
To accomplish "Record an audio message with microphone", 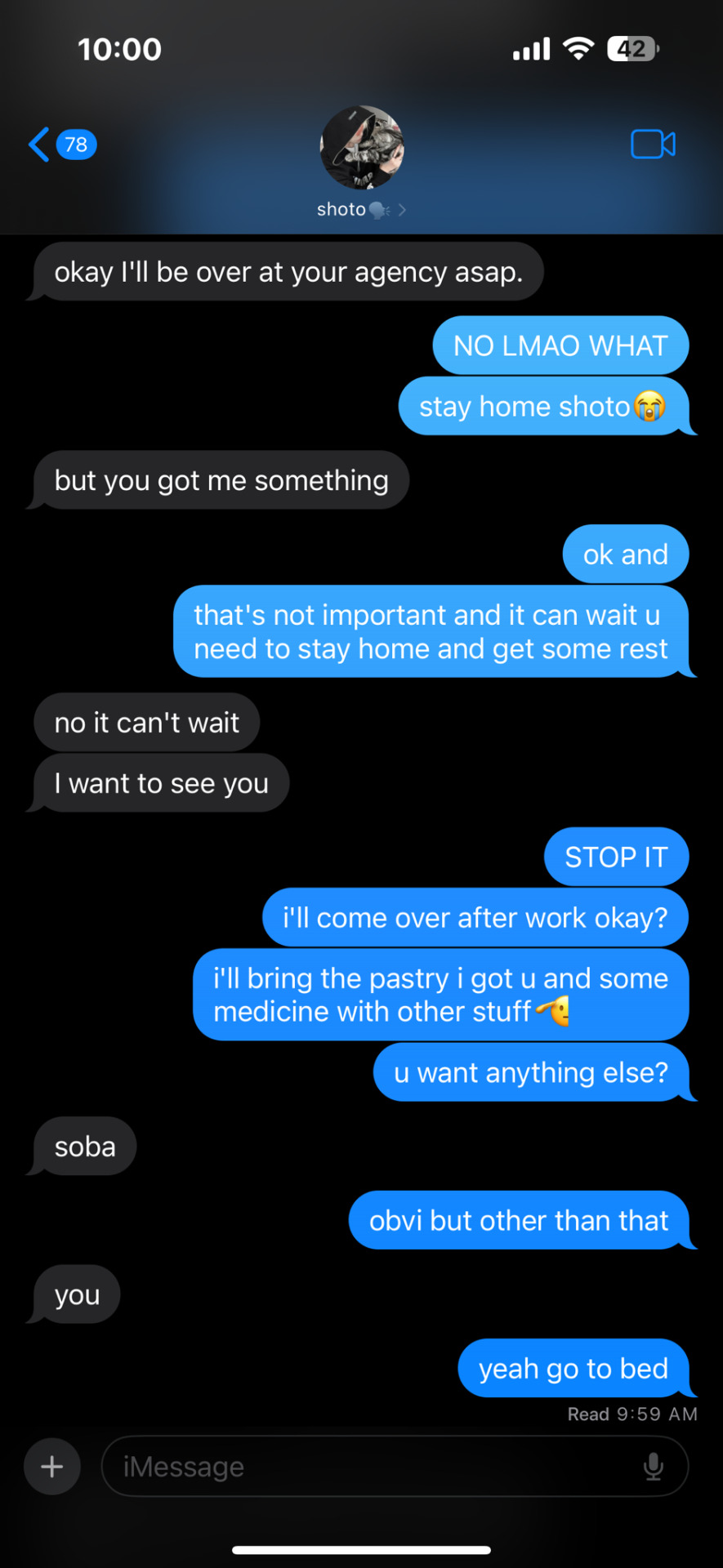I will coord(653,1467).
